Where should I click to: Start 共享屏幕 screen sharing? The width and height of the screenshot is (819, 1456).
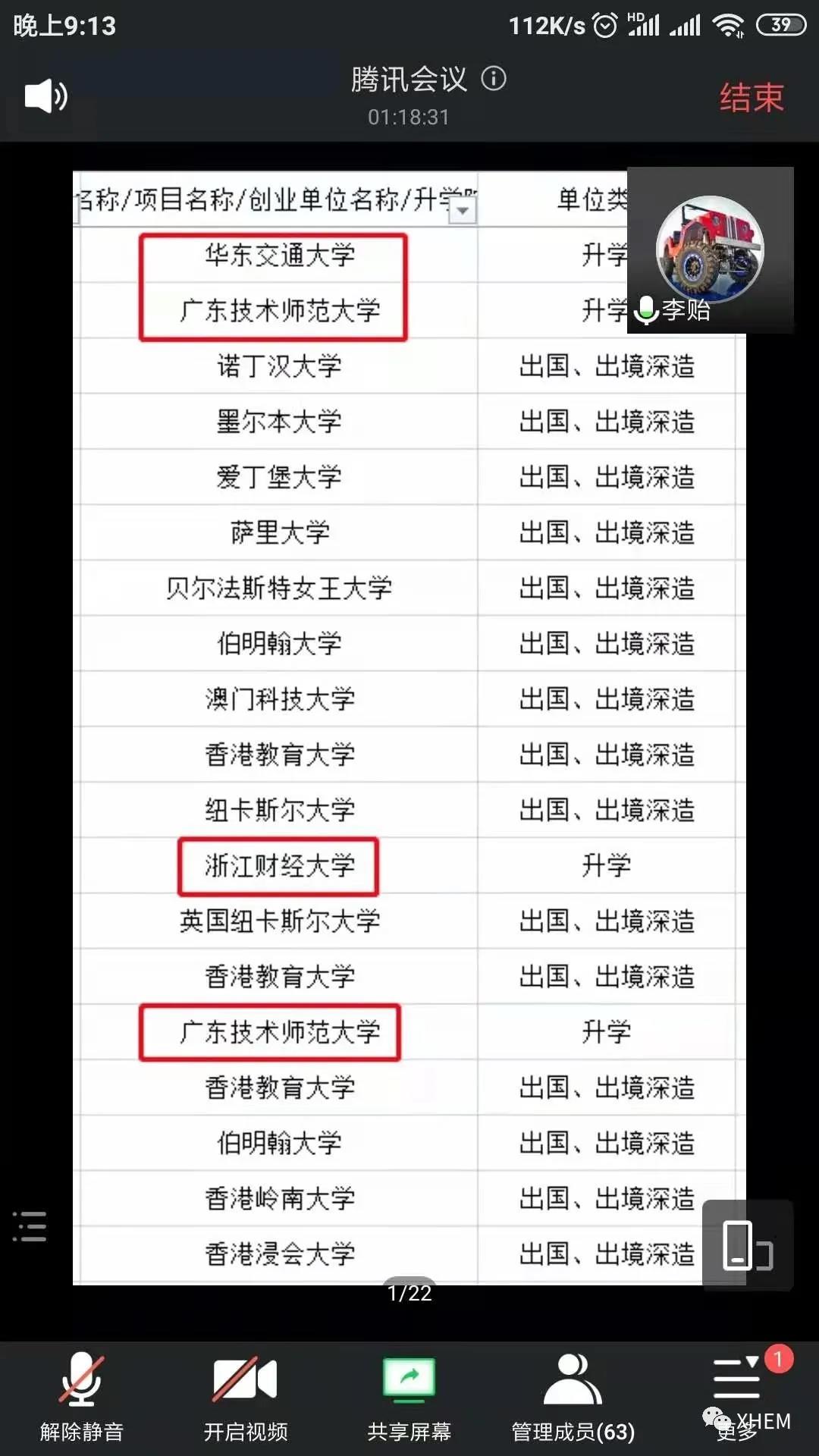(409, 1397)
